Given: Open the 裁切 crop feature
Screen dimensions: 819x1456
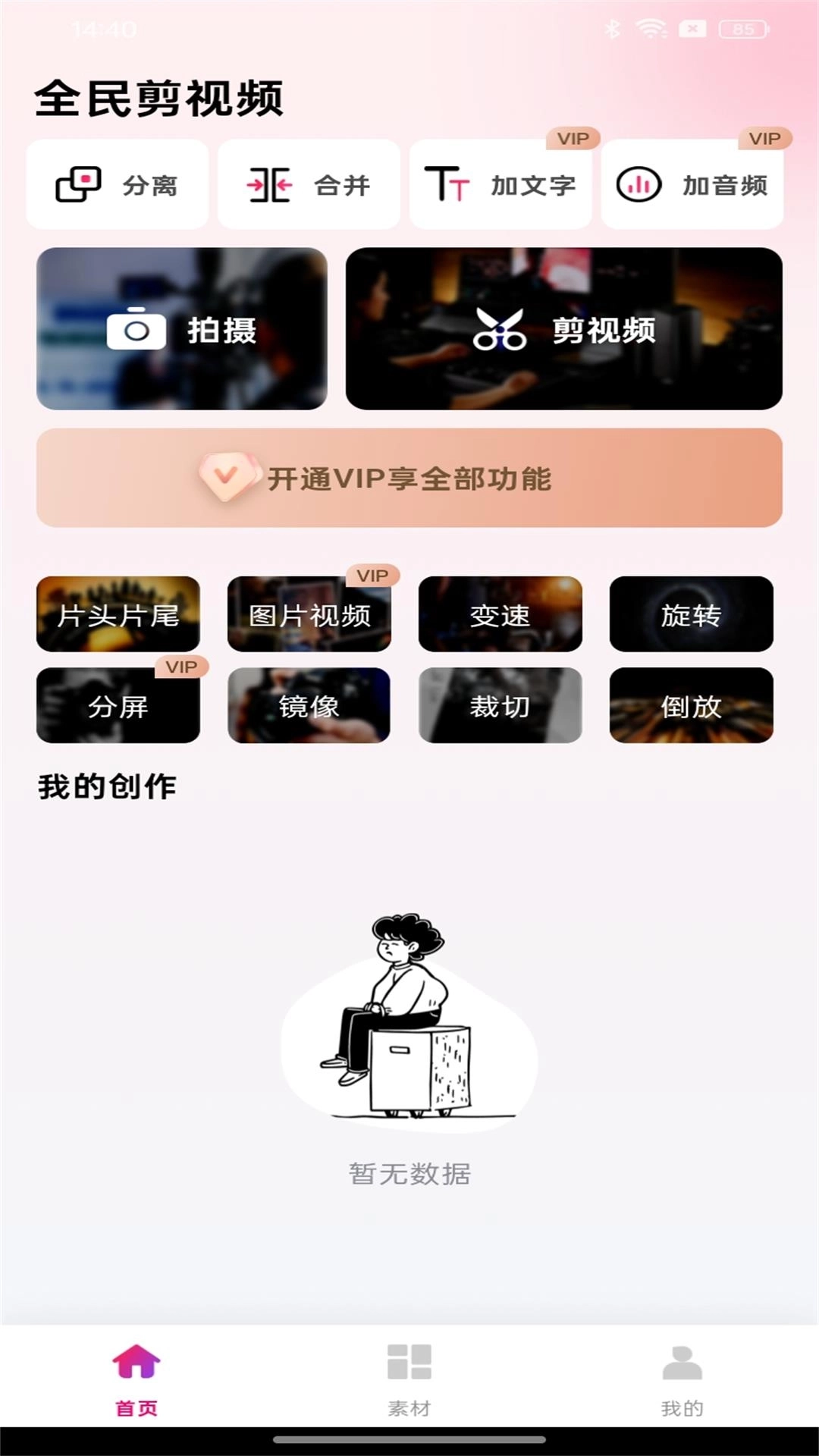Looking at the screenshot, I should (x=500, y=705).
